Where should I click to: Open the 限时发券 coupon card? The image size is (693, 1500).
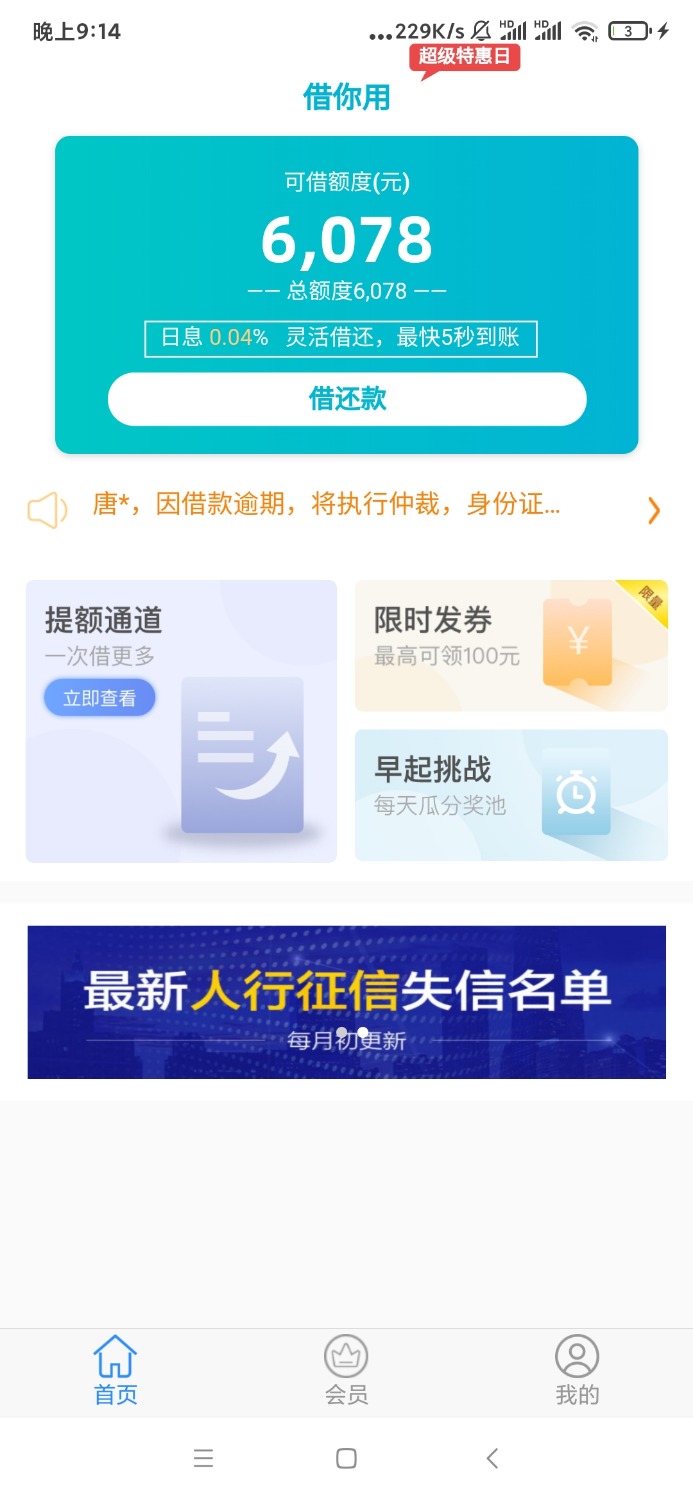511,645
